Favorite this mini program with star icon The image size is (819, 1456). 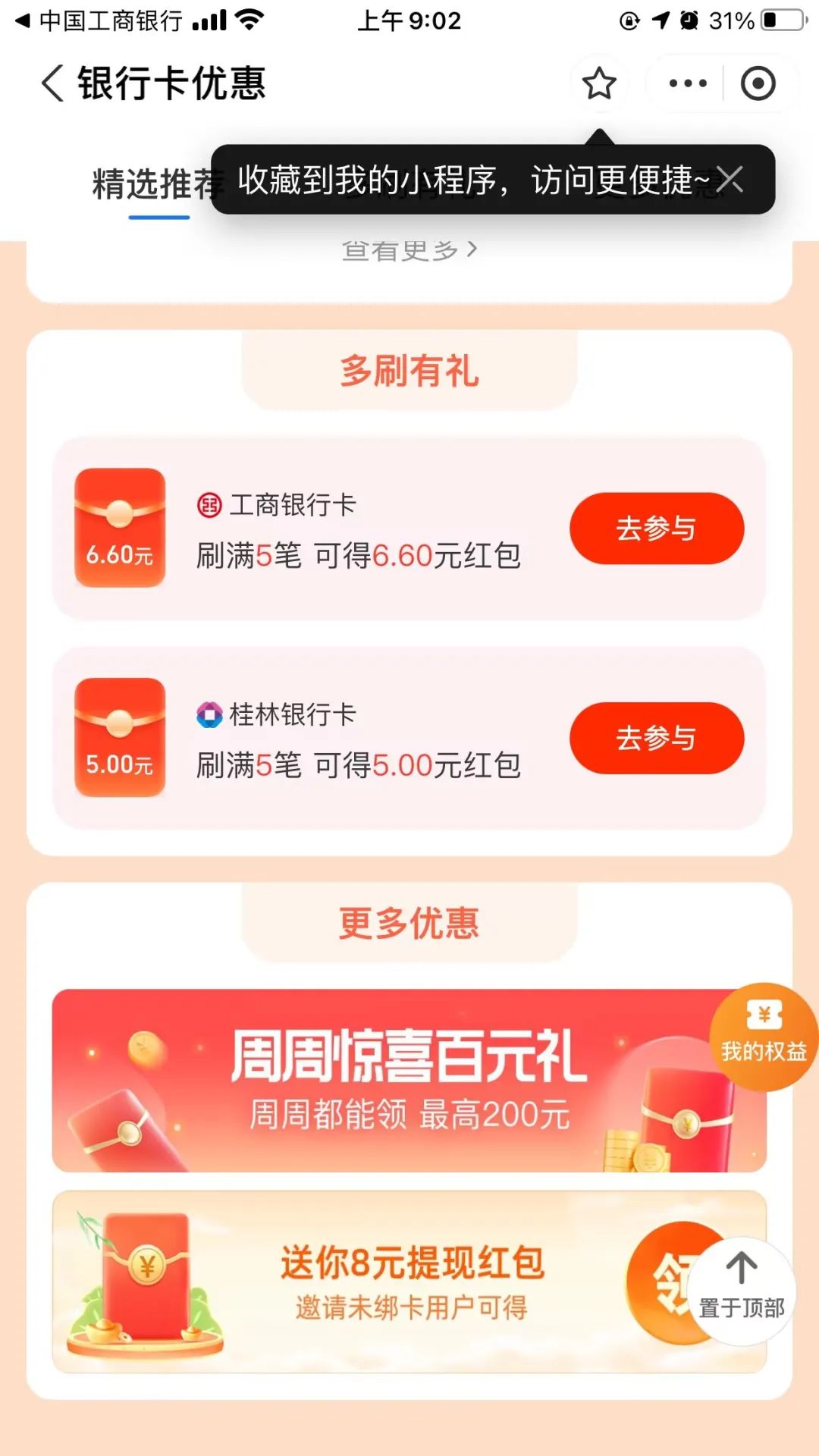coord(599,83)
